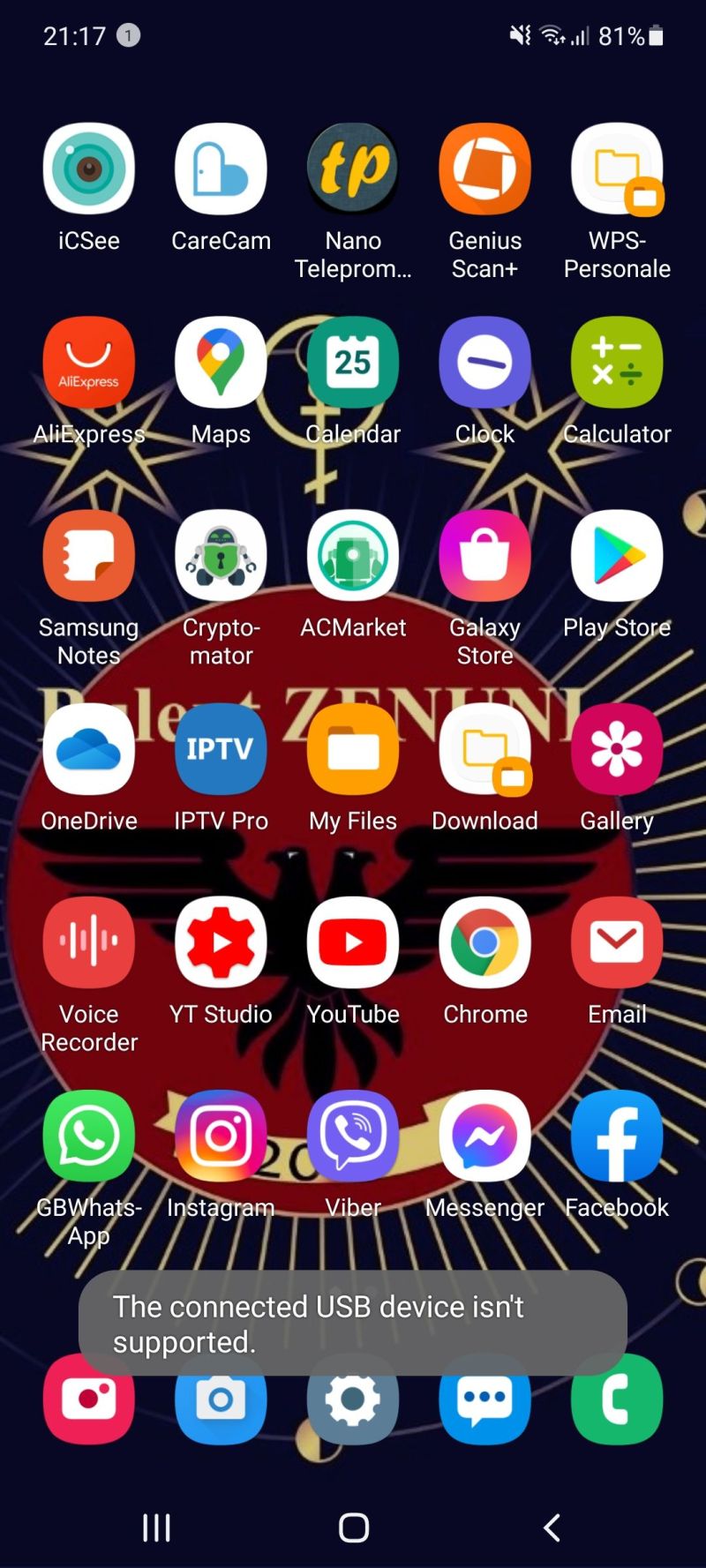Launch IPTV Pro
This screenshot has width=706, height=1568.
pos(221,749)
